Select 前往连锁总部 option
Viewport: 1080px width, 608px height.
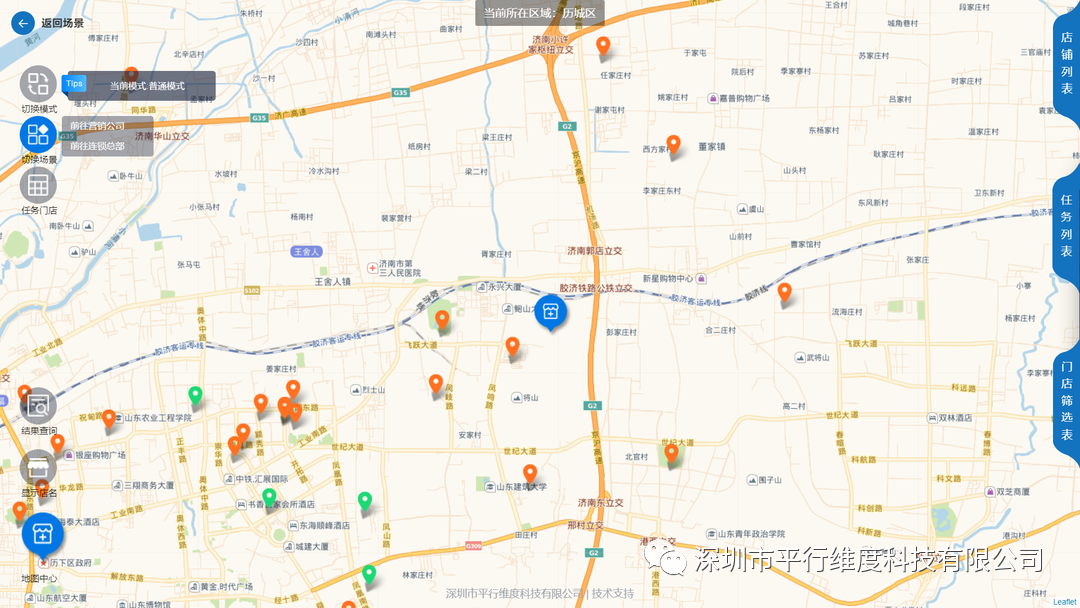pyautogui.click(x=98, y=146)
